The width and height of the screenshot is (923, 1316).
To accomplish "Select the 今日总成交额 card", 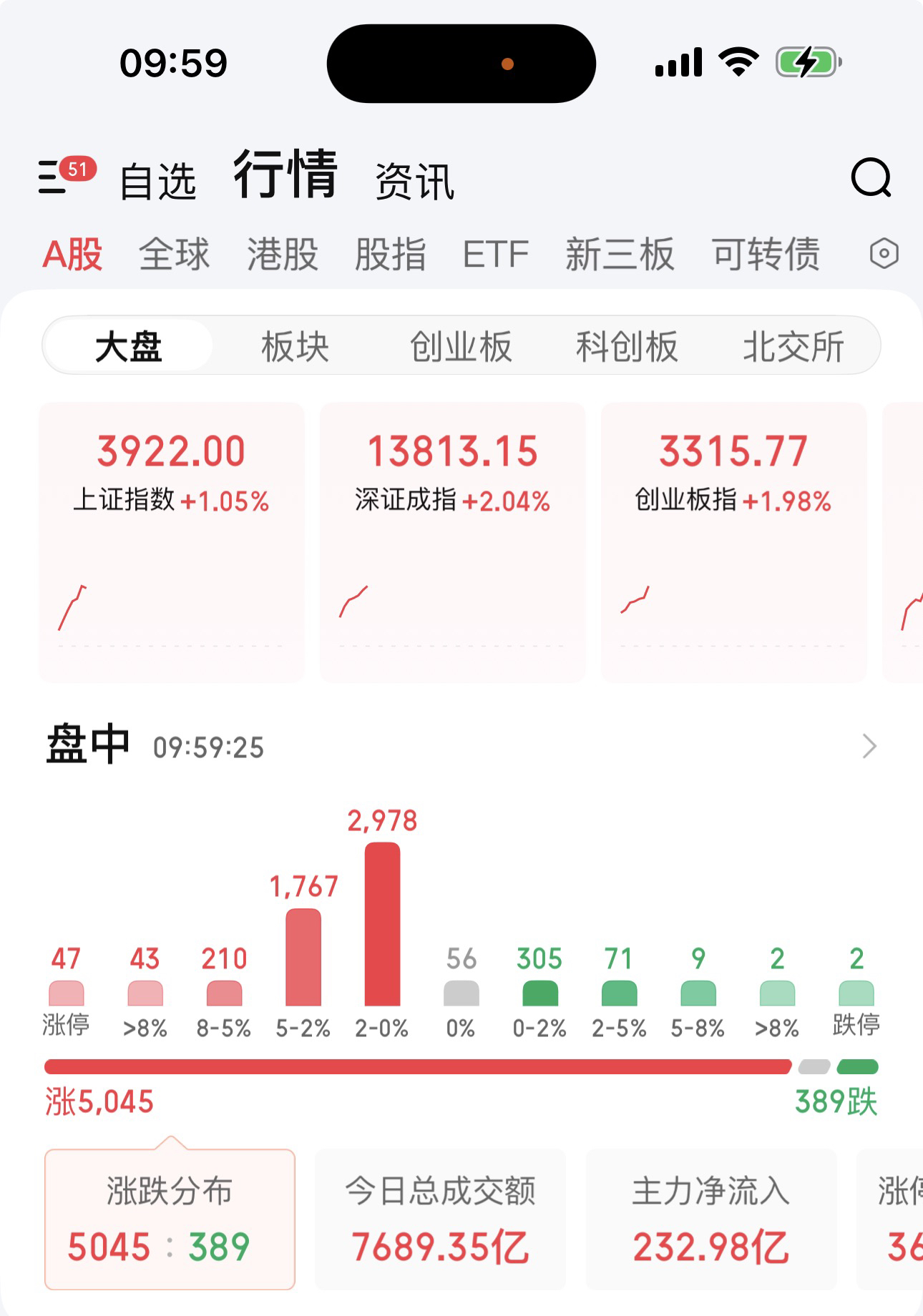I will click(x=440, y=1219).
